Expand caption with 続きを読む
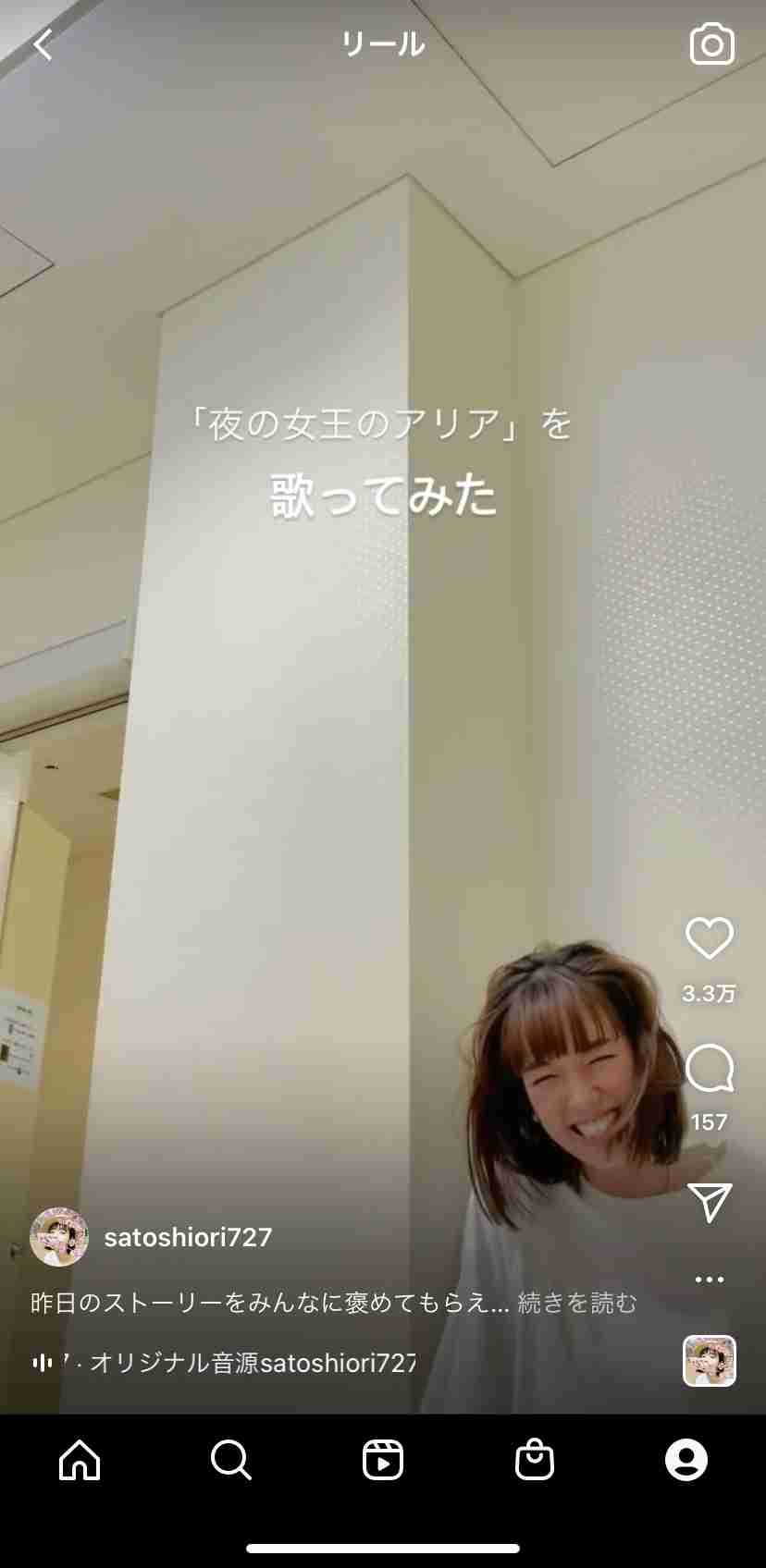This screenshot has height=1568, width=766. [x=577, y=1303]
